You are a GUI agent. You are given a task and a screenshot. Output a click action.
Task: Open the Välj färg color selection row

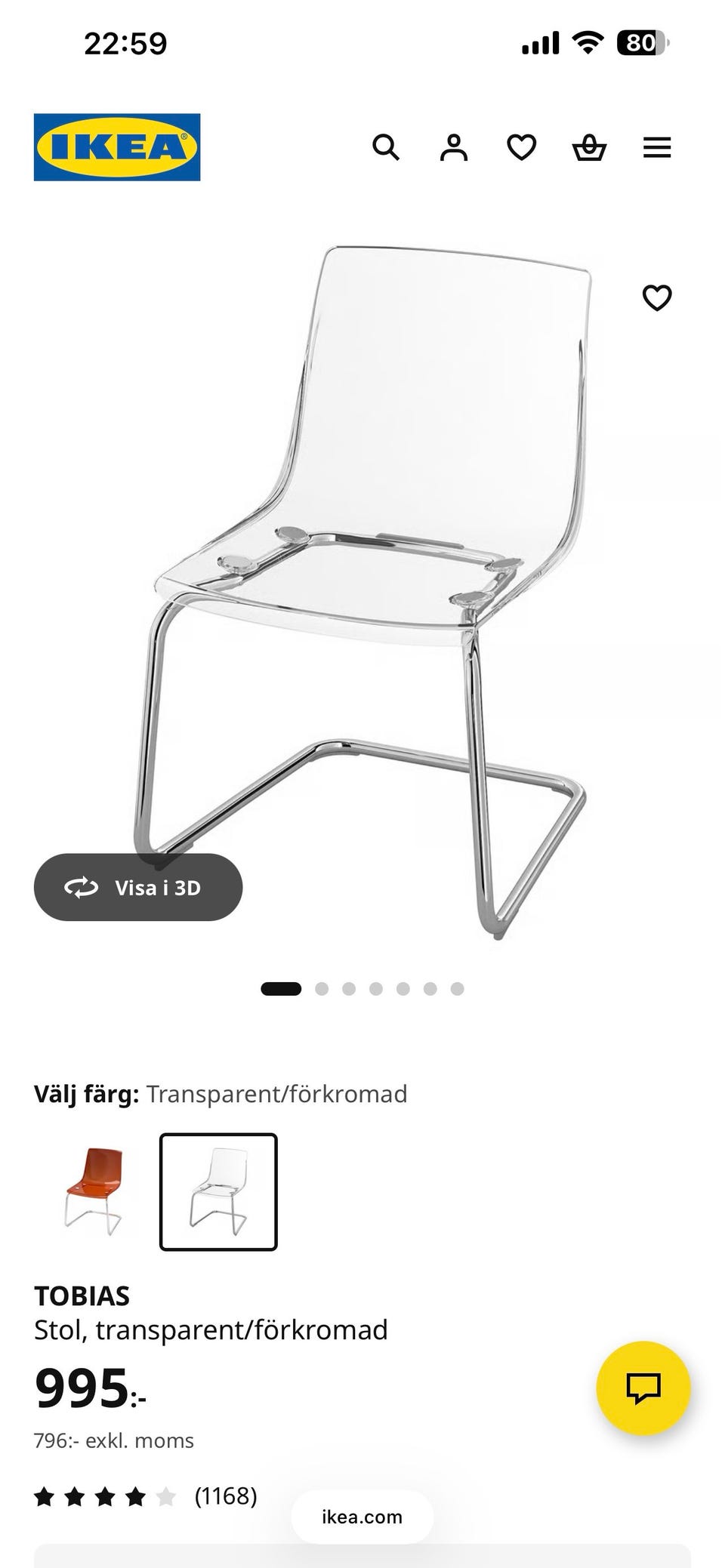221,1094
